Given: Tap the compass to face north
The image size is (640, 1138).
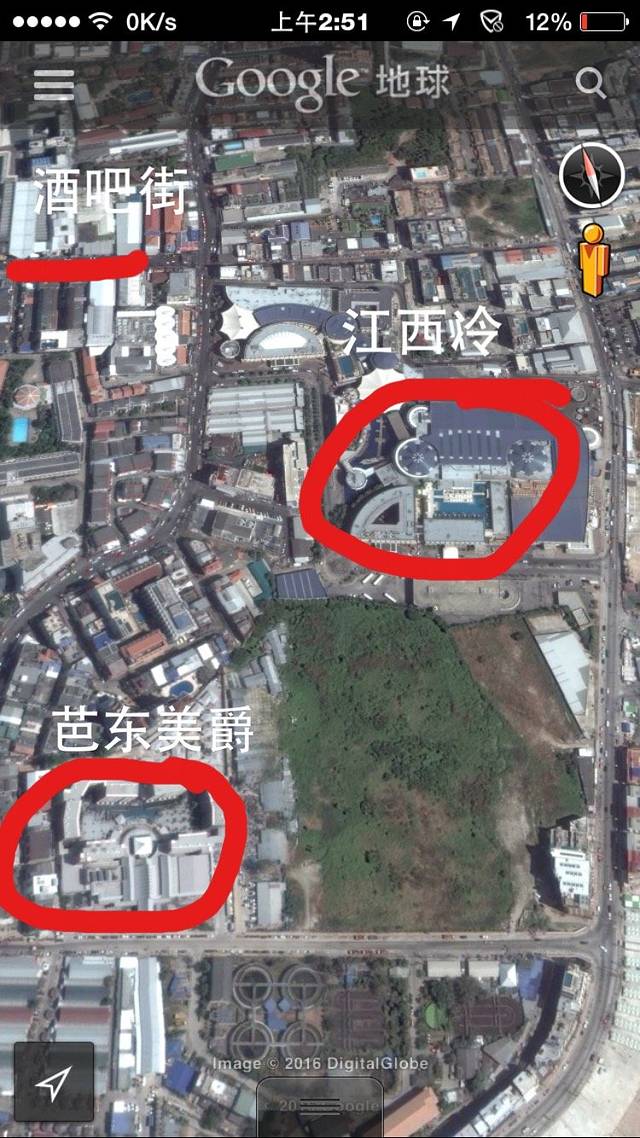Looking at the screenshot, I should 591,177.
